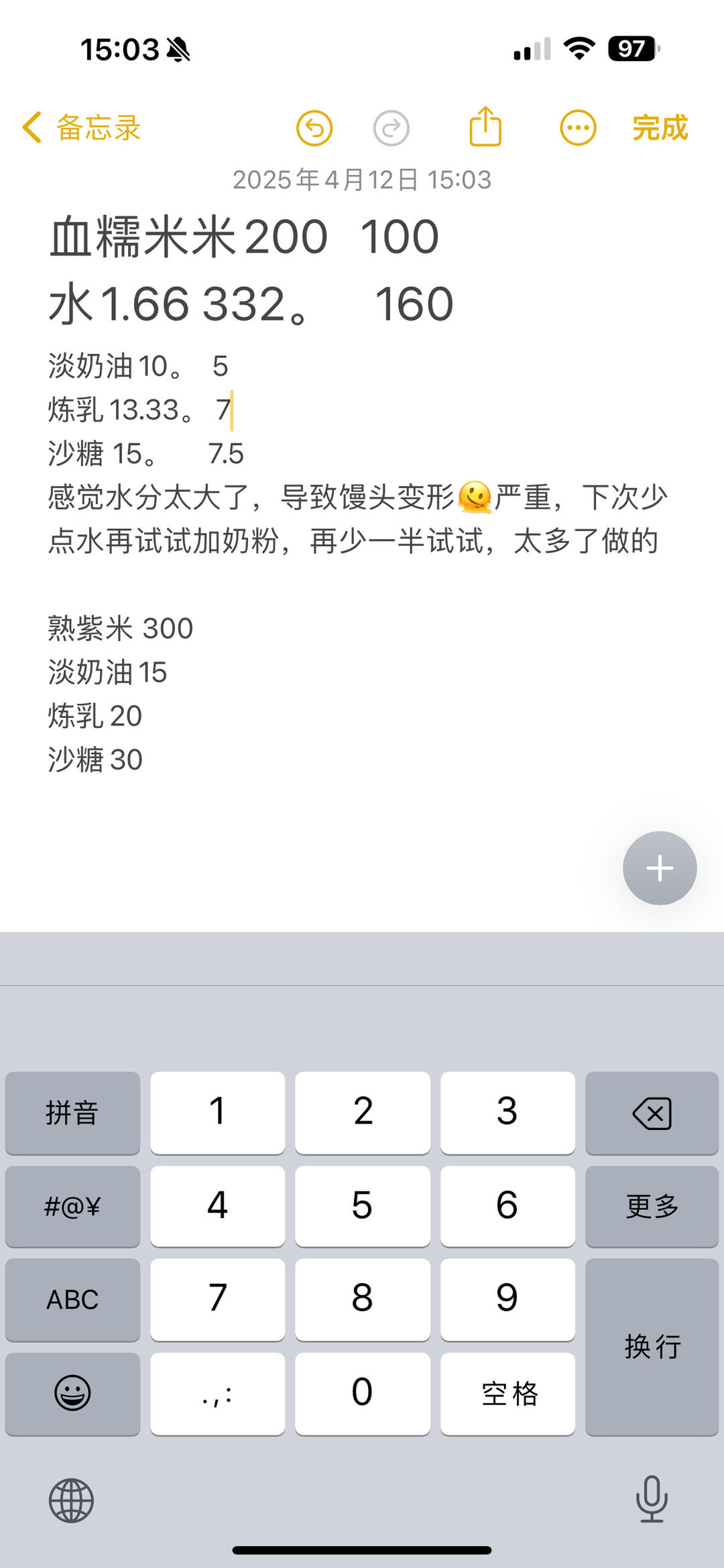This screenshot has width=724, height=1568.
Task: Tap 完成 to finish editing
Action: pyautogui.click(x=660, y=127)
